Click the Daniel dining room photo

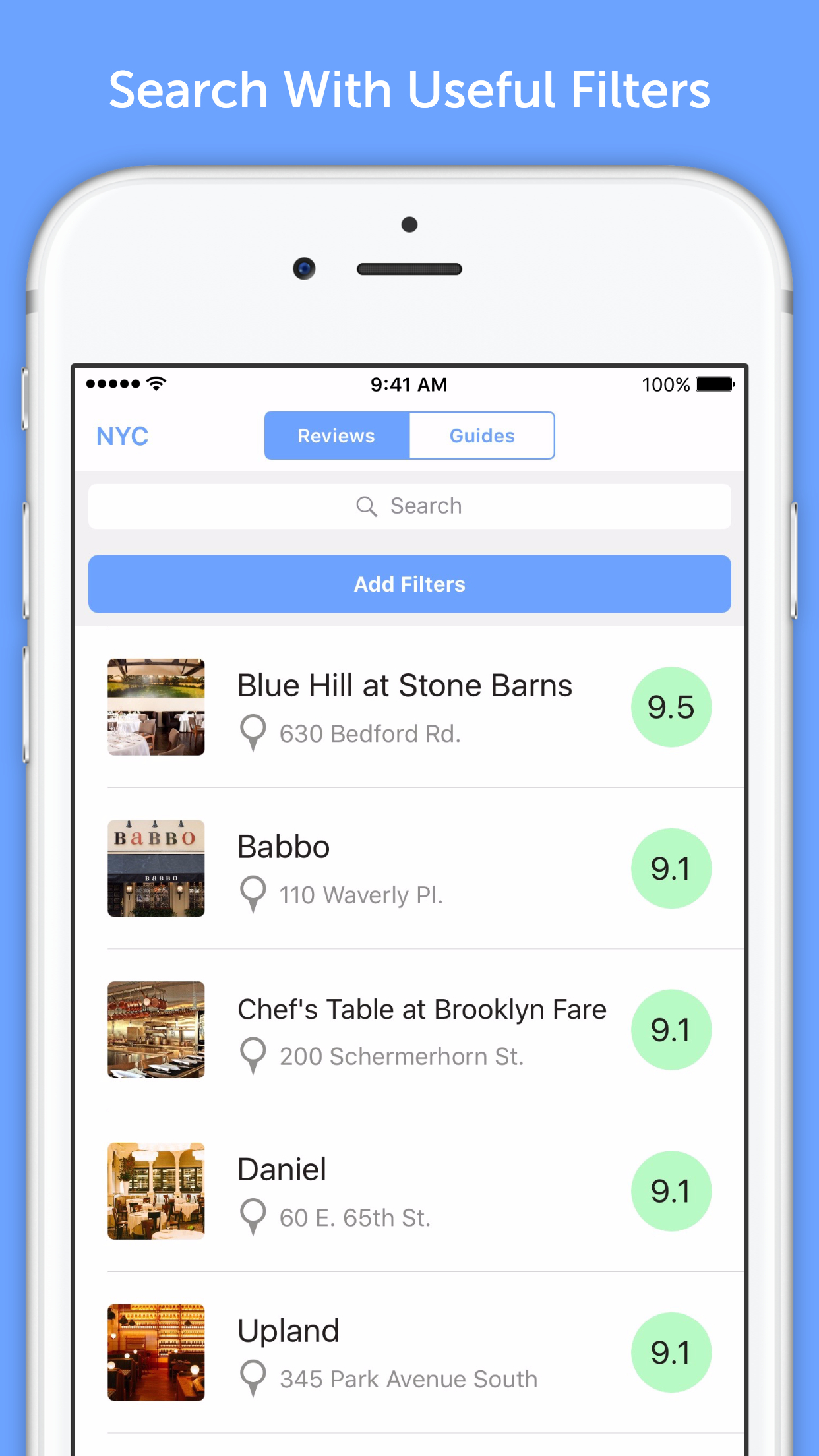(156, 1191)
